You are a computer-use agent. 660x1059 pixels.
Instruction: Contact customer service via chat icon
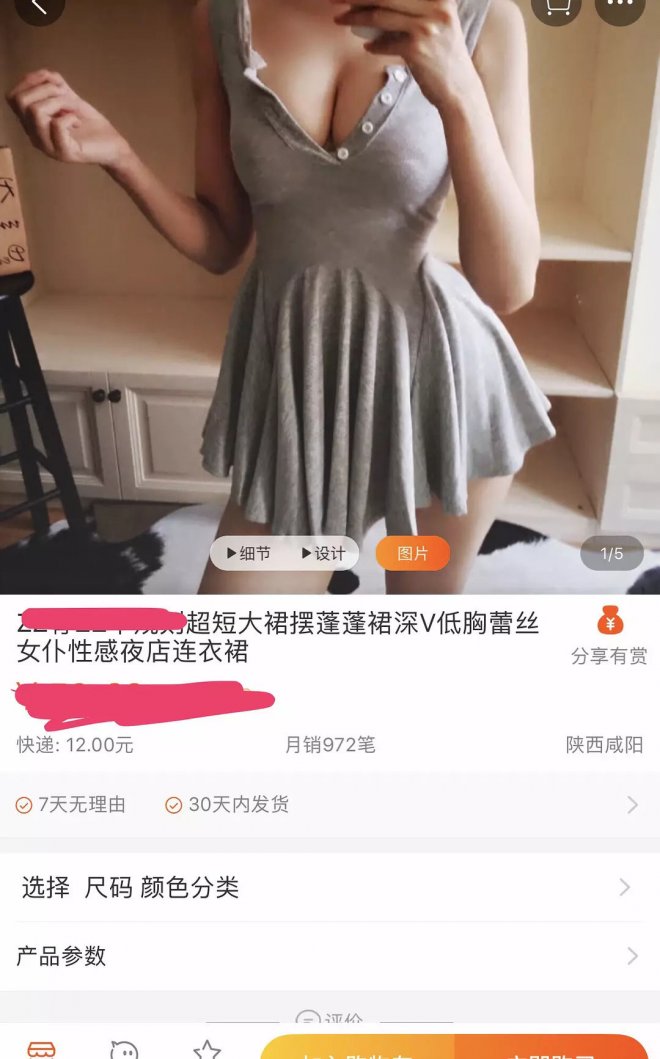point(124,1049)
